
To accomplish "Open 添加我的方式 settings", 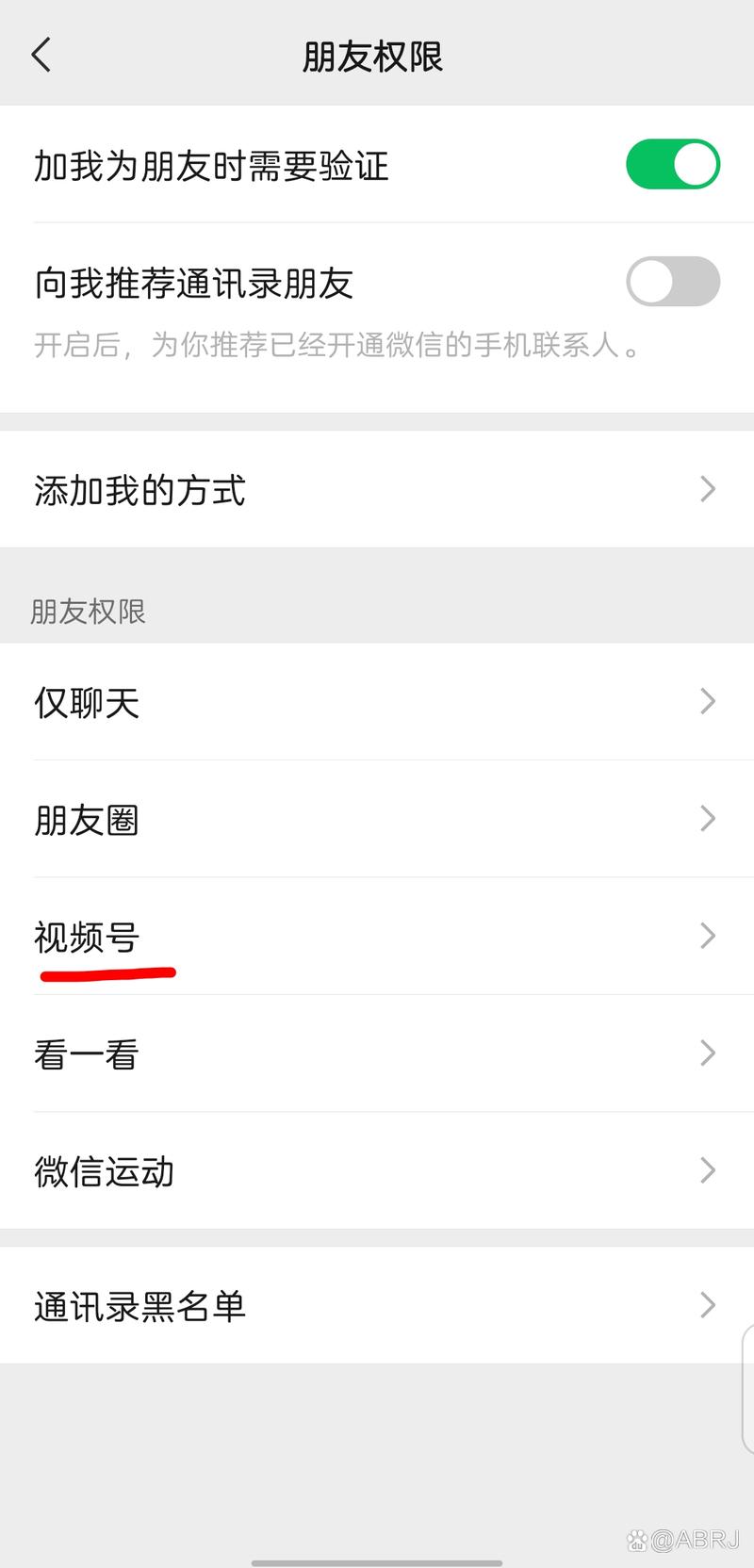I will [377, 490].
